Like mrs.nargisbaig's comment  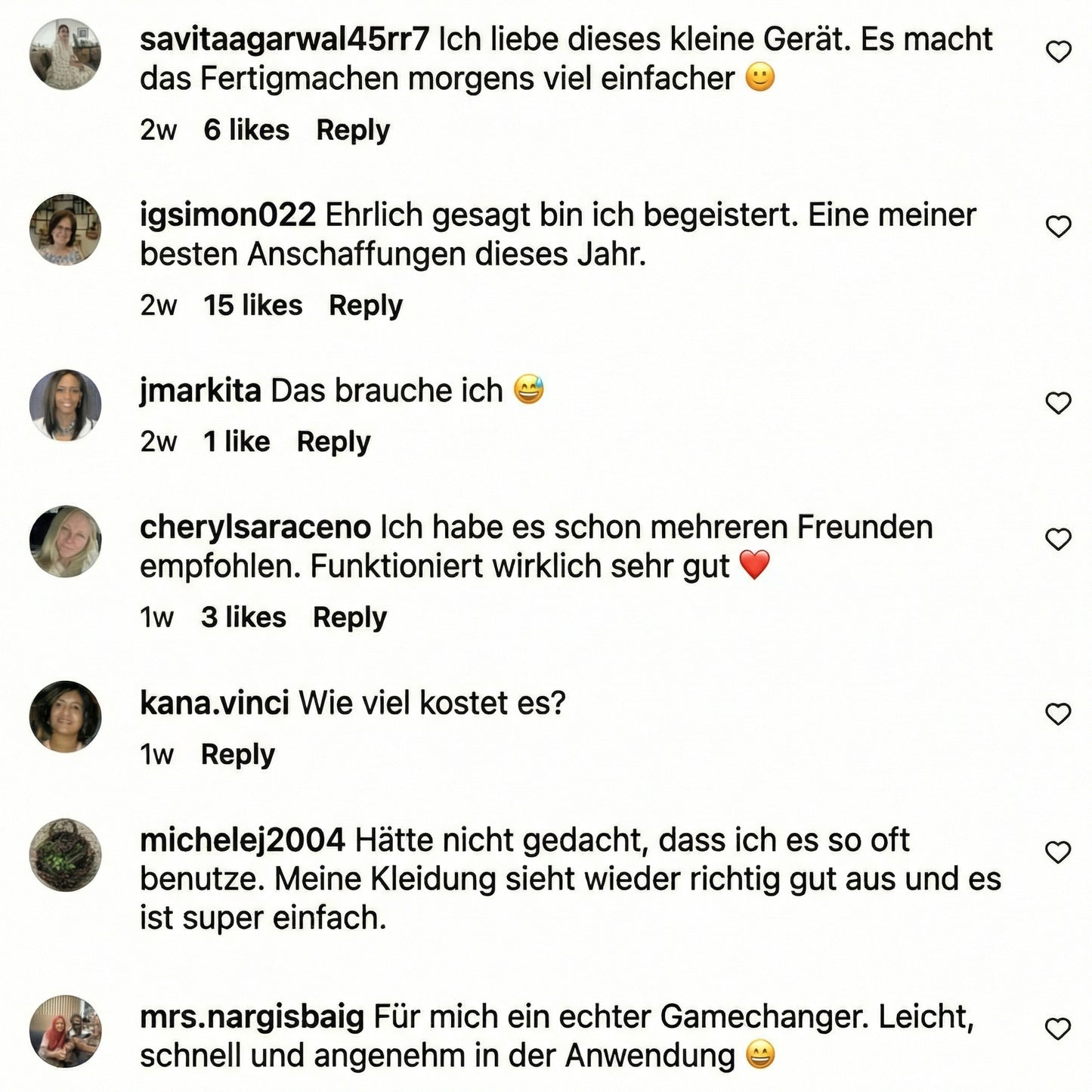pos(1058,1029)
